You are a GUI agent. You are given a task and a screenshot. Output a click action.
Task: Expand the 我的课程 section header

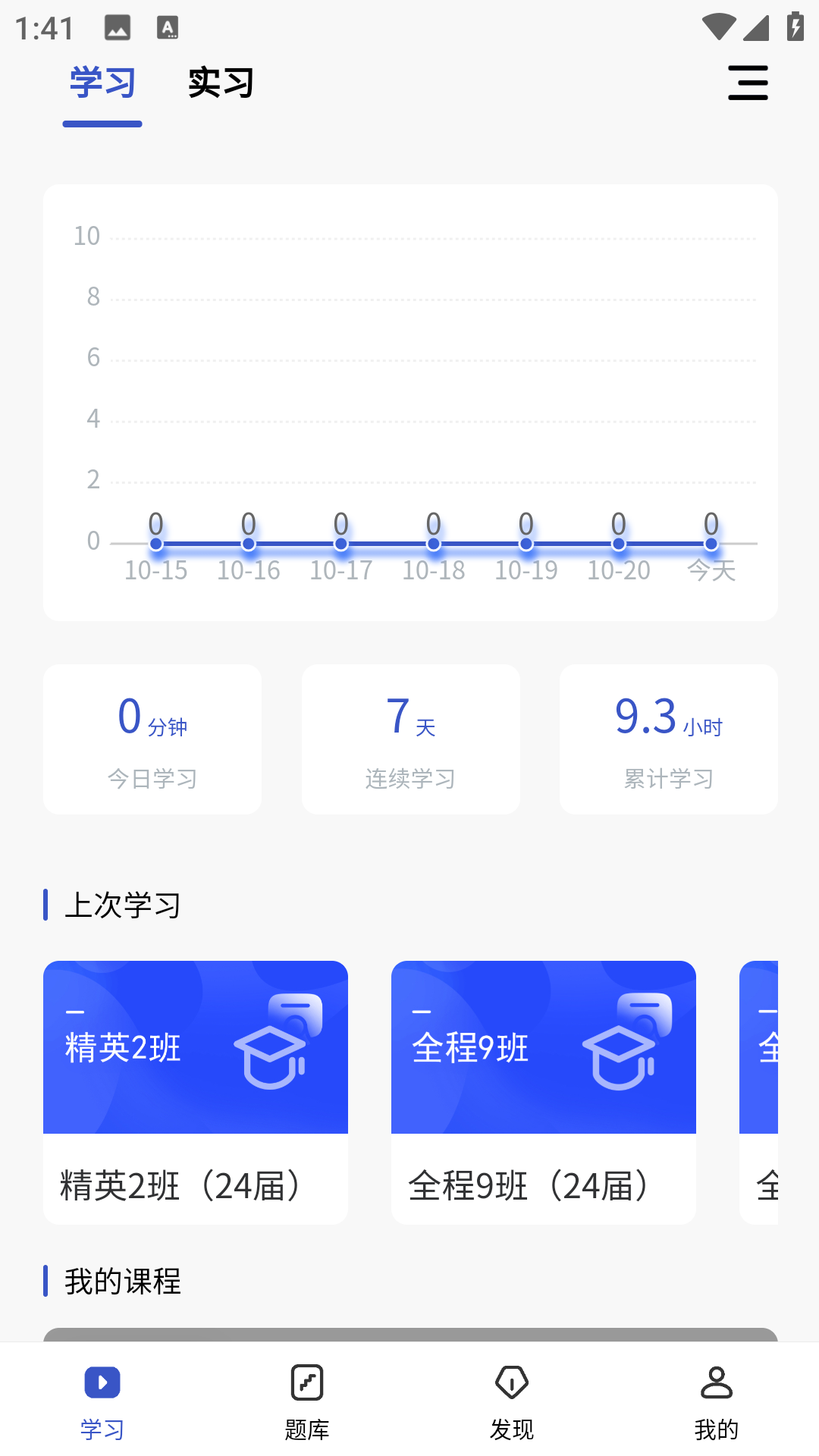(121, 1283)
